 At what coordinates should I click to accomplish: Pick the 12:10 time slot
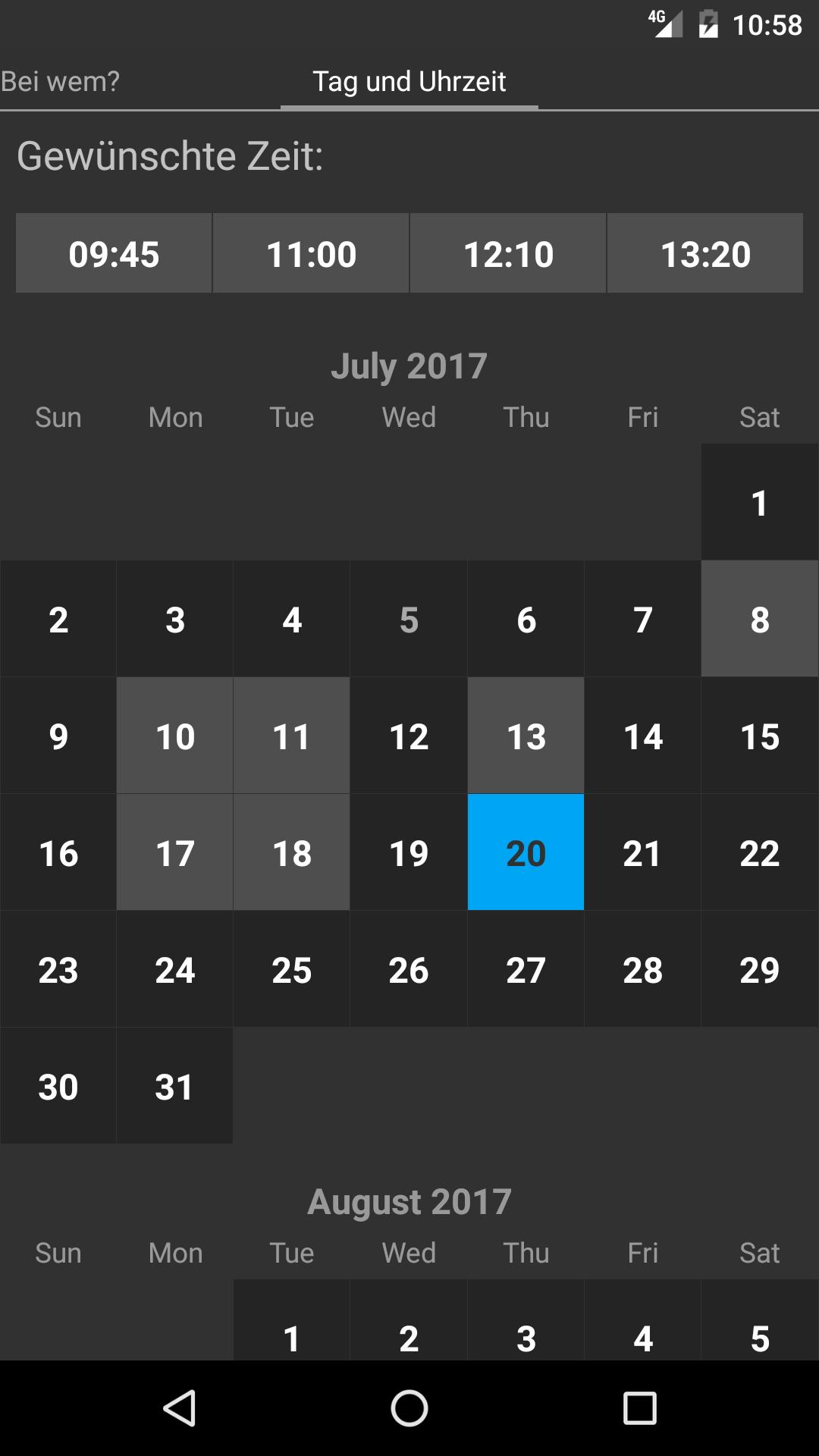pyautogui.click(x=508, y=253)
